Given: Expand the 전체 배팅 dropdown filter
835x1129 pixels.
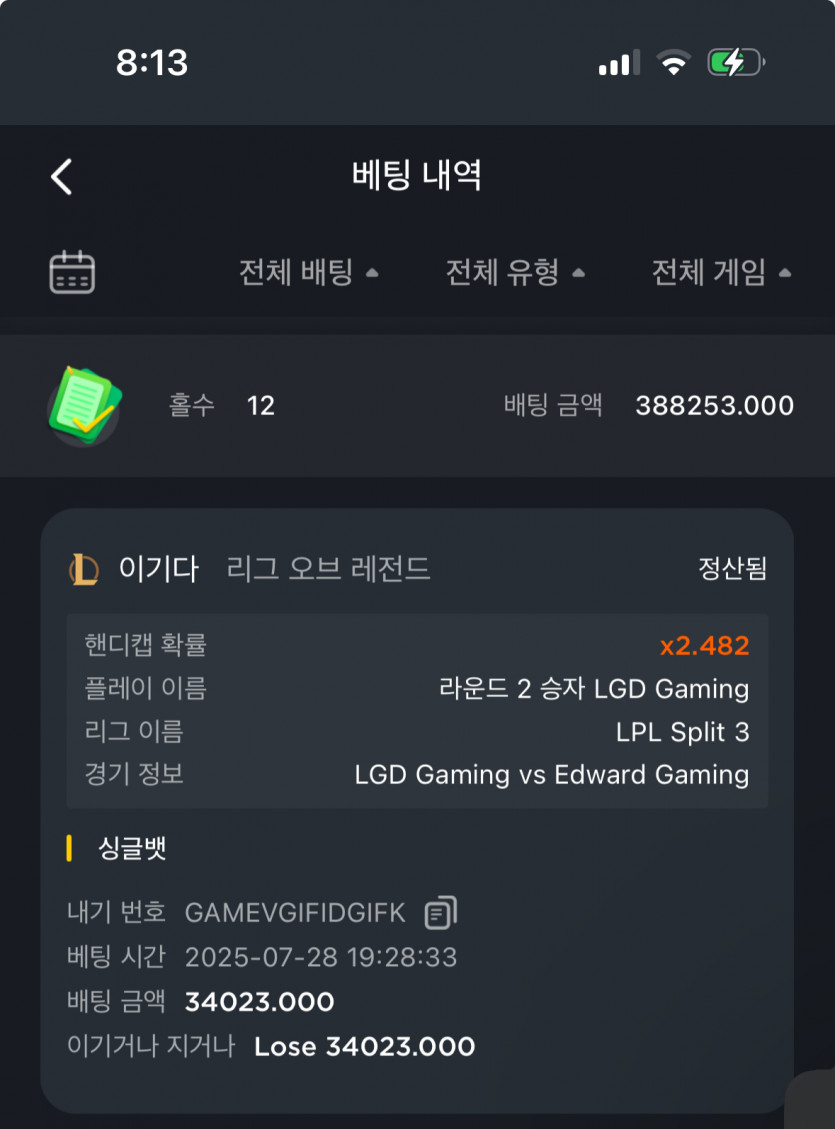Looking at the screenshot, I should pos(308,272).
